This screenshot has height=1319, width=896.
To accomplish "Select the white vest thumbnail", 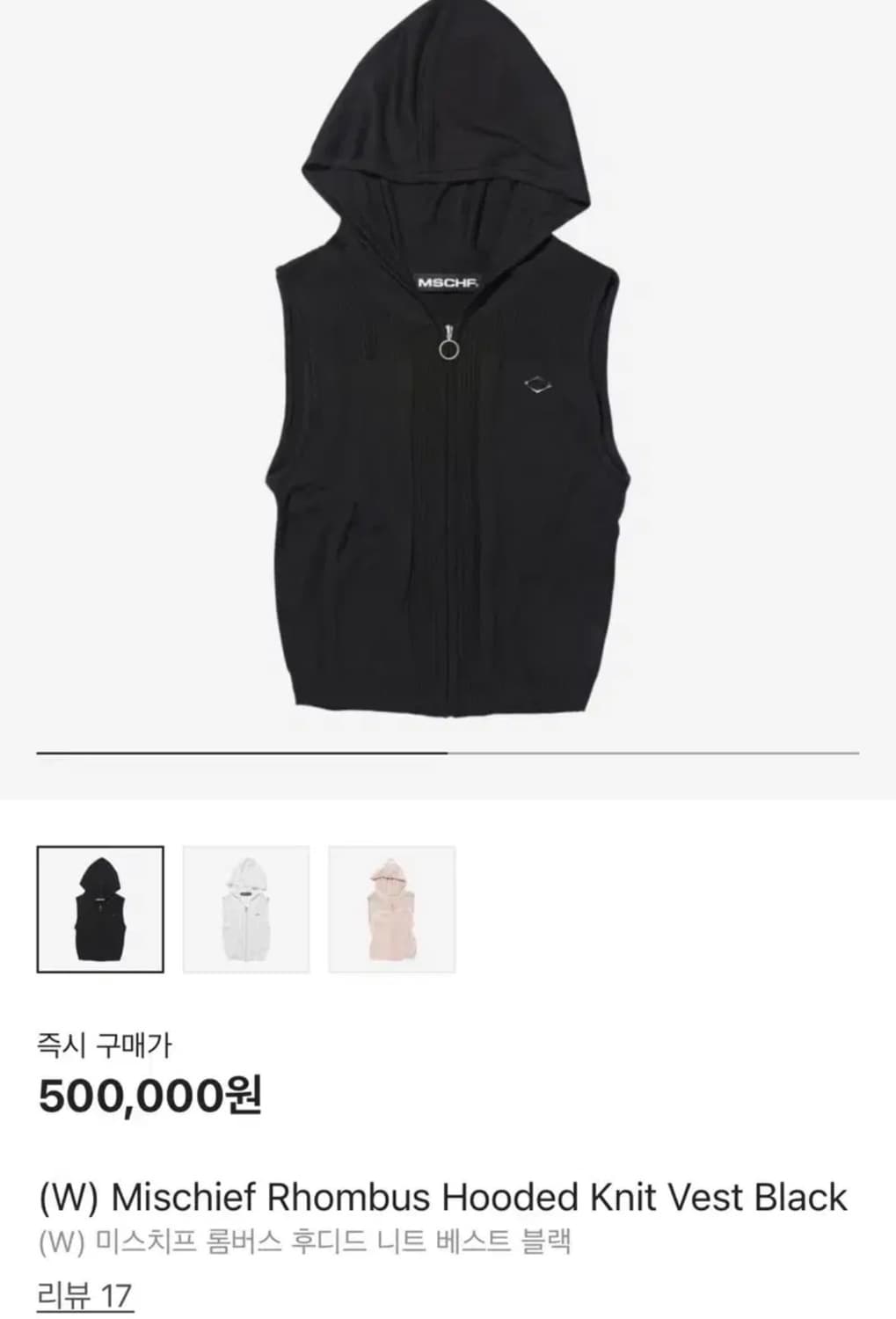I will 246,909.
